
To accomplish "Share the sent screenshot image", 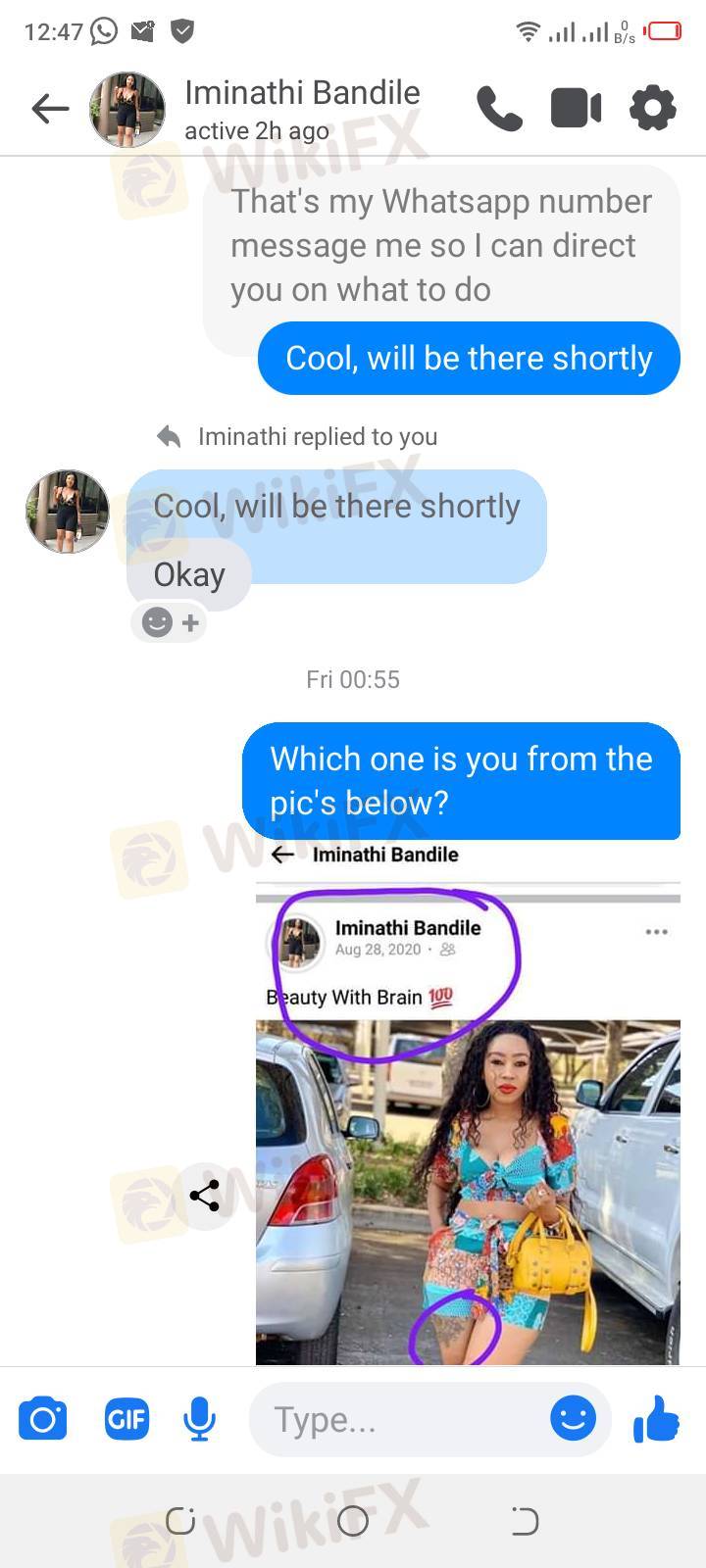I will tap(204, 1196).
